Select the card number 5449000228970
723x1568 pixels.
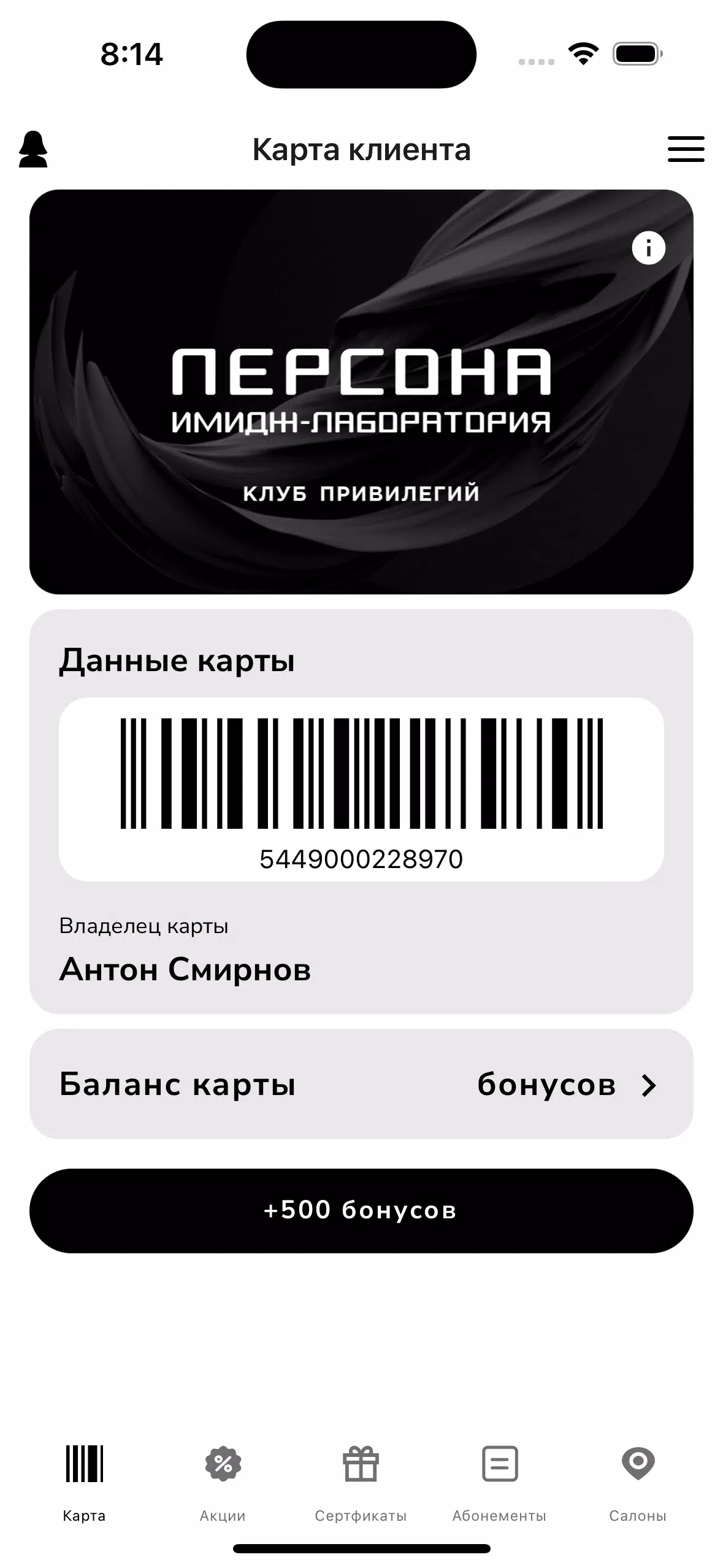[361, 859]
